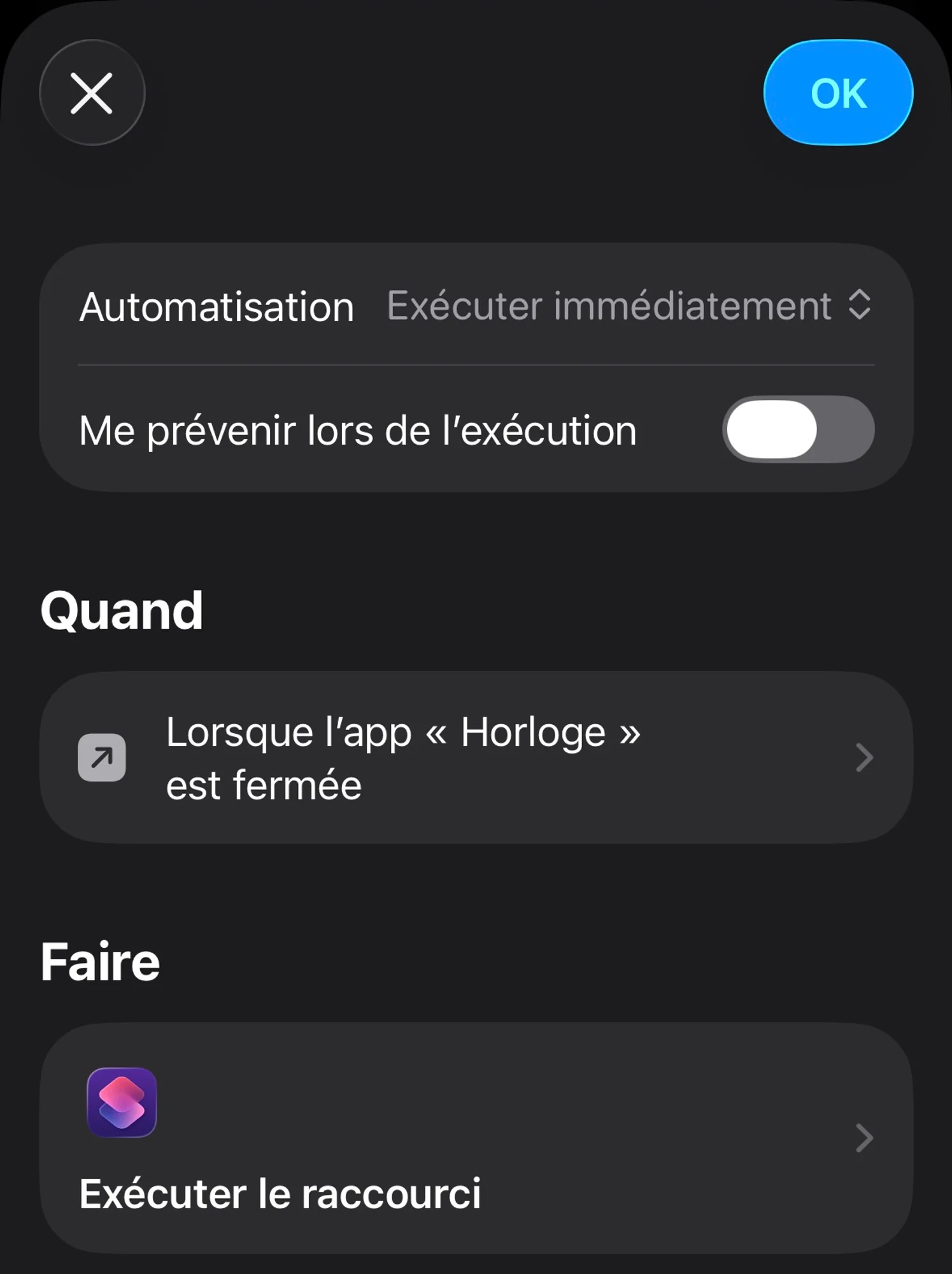
Task: Open the Exécuter le raccourci action
Action: click(476, 1138)
